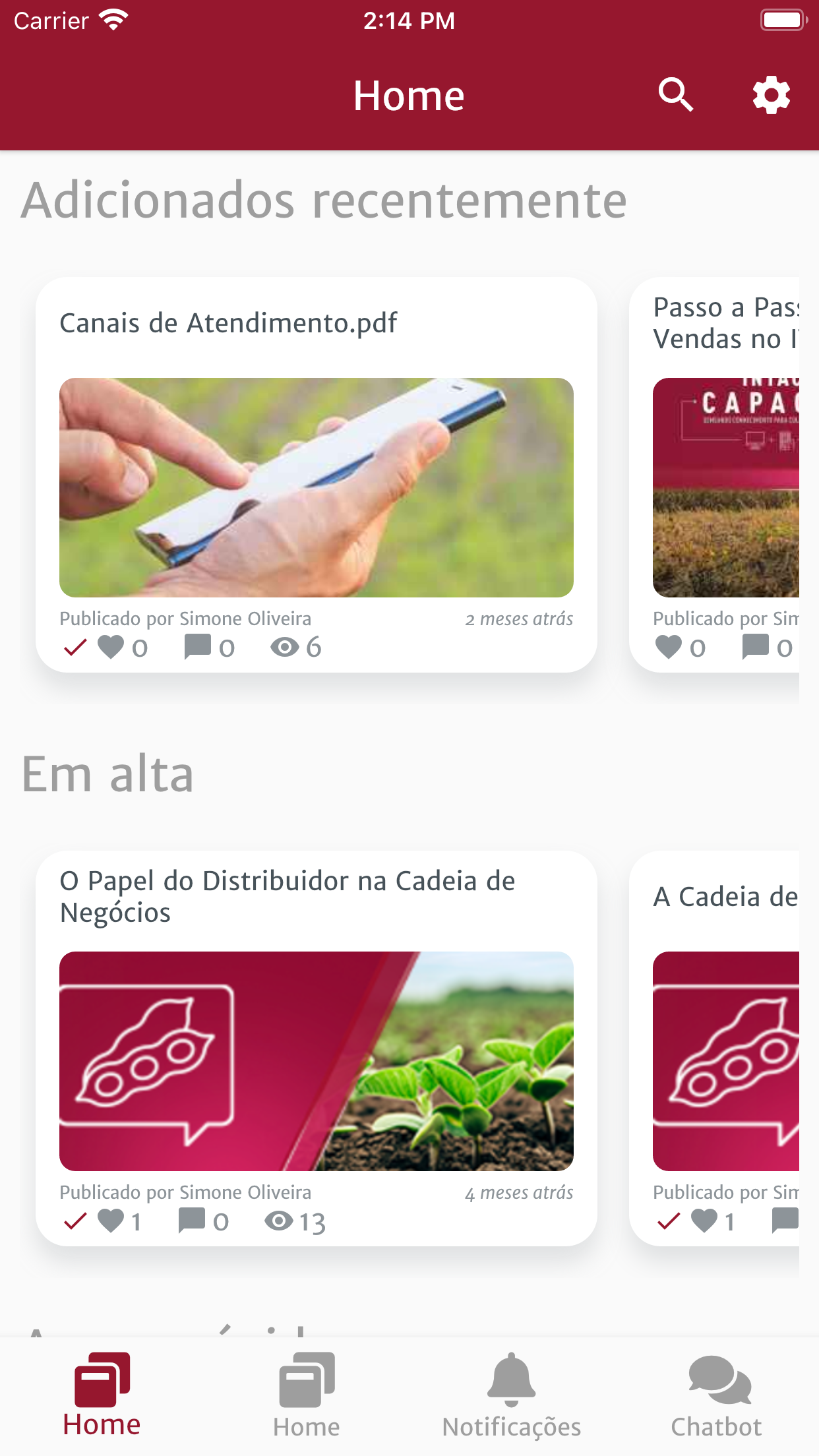Viewport: 819px width, 1456px height.
Task: Open the A Cadeia de card
Action: [715, 1048]
